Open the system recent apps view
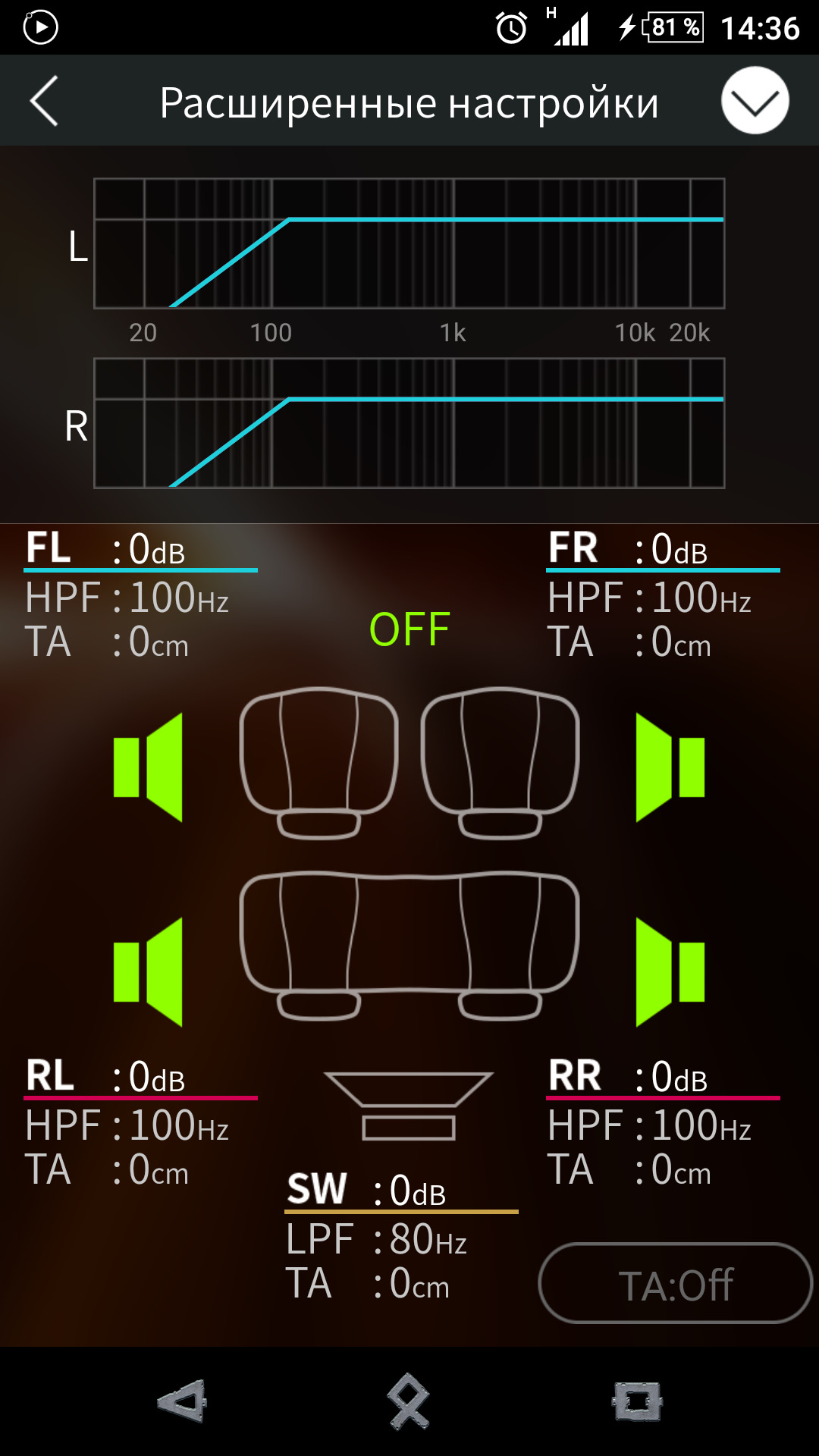 click(x=637, y=1401)
